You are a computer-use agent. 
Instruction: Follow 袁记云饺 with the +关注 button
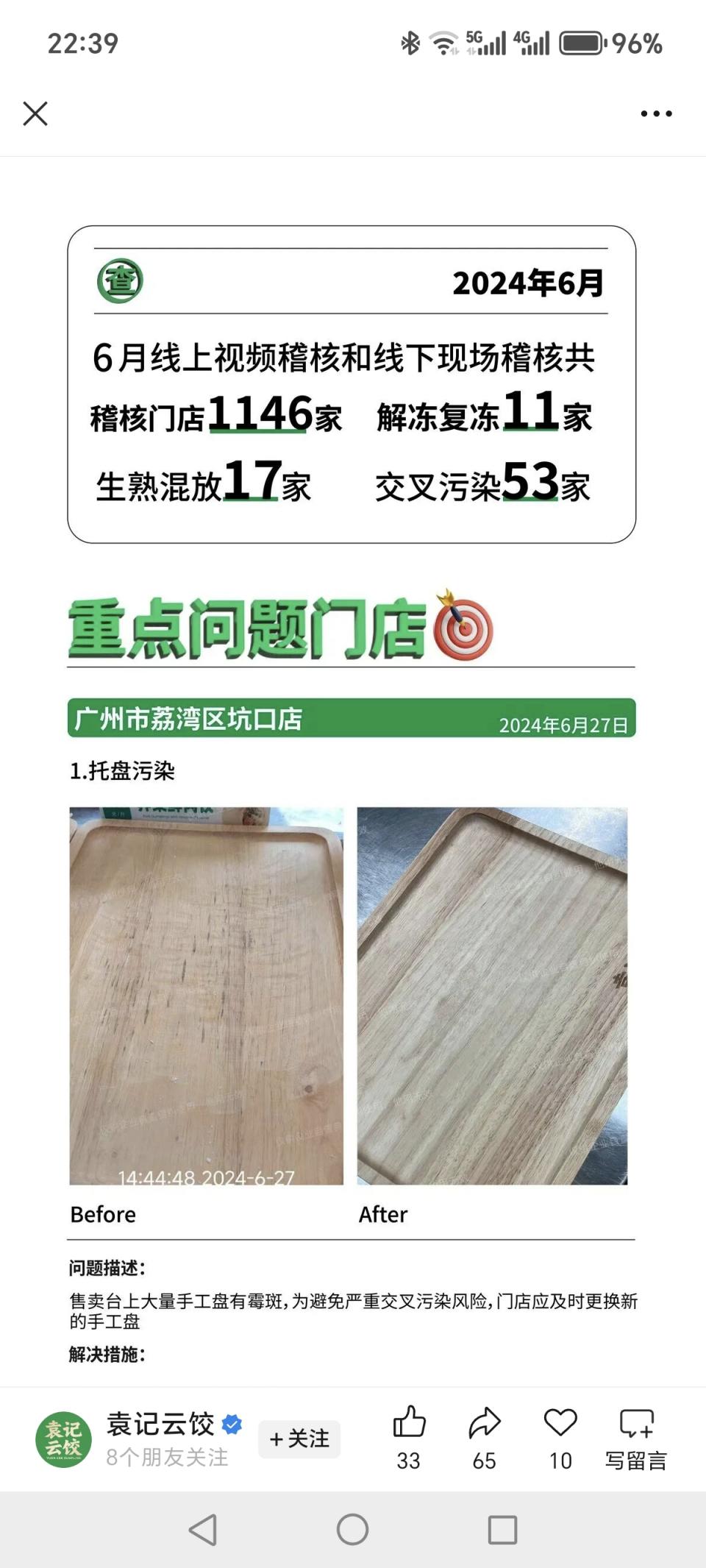(299, 1438)
